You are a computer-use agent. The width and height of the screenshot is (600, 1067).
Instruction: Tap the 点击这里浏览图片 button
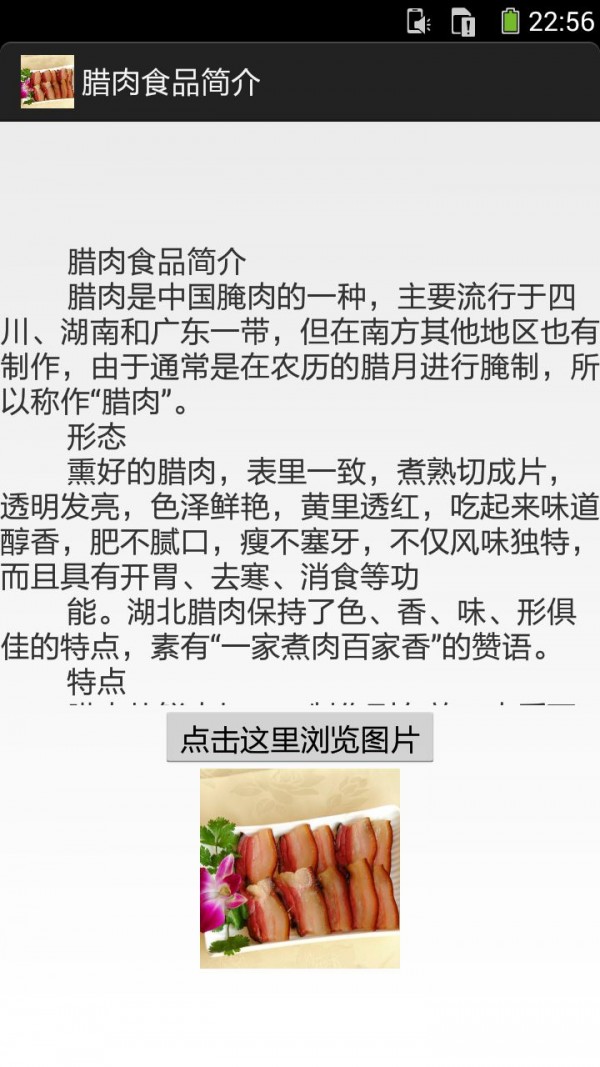(299, 739)
